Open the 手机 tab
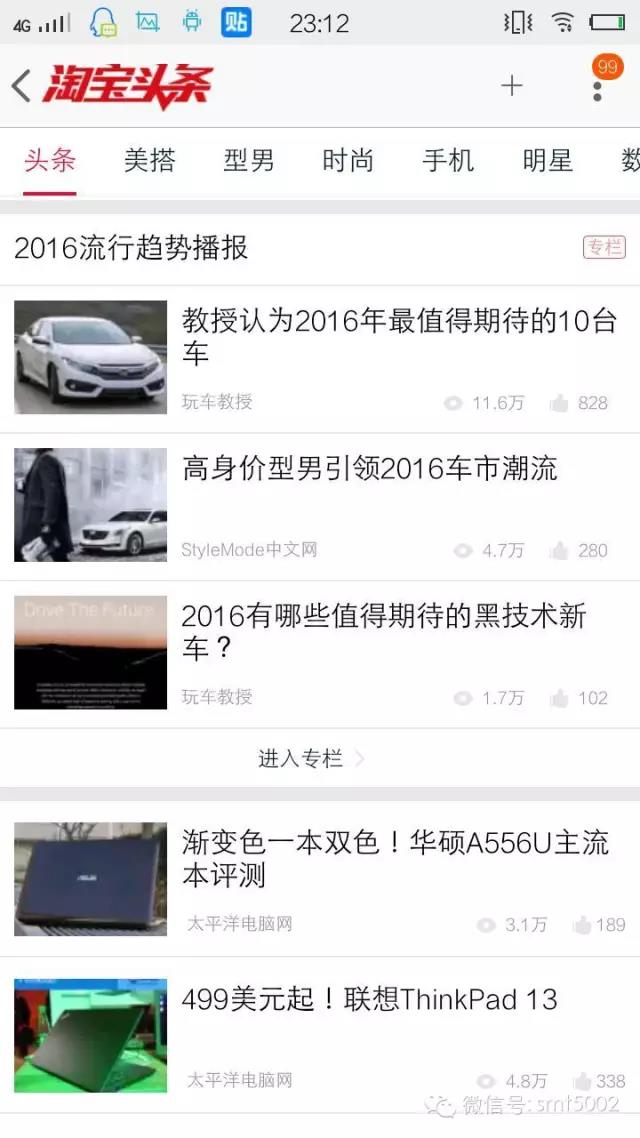 448,160
